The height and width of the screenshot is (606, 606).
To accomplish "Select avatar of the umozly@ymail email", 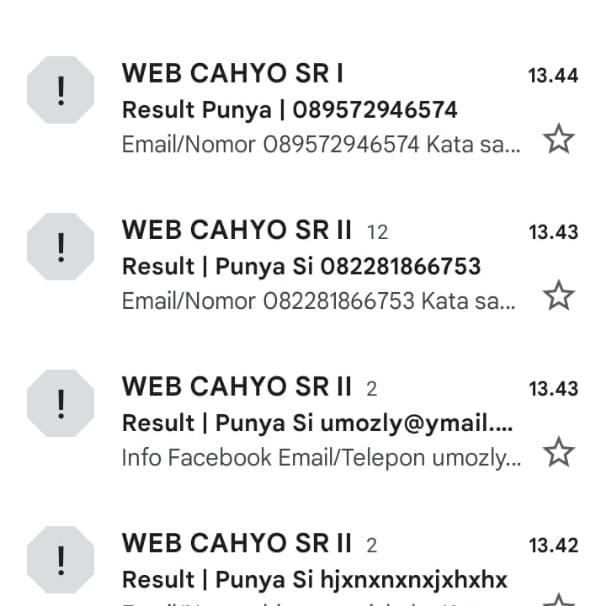I will 61,403.
